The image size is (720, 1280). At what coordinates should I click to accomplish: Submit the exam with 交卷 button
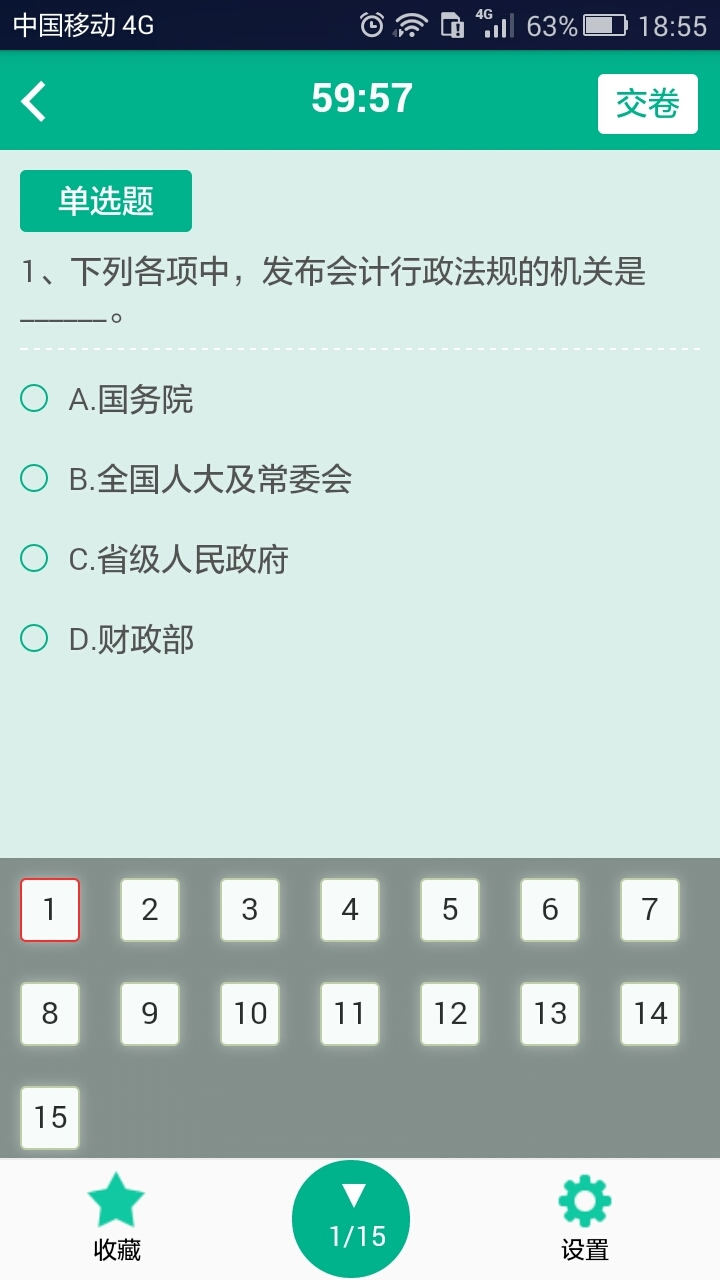[647, 104]
